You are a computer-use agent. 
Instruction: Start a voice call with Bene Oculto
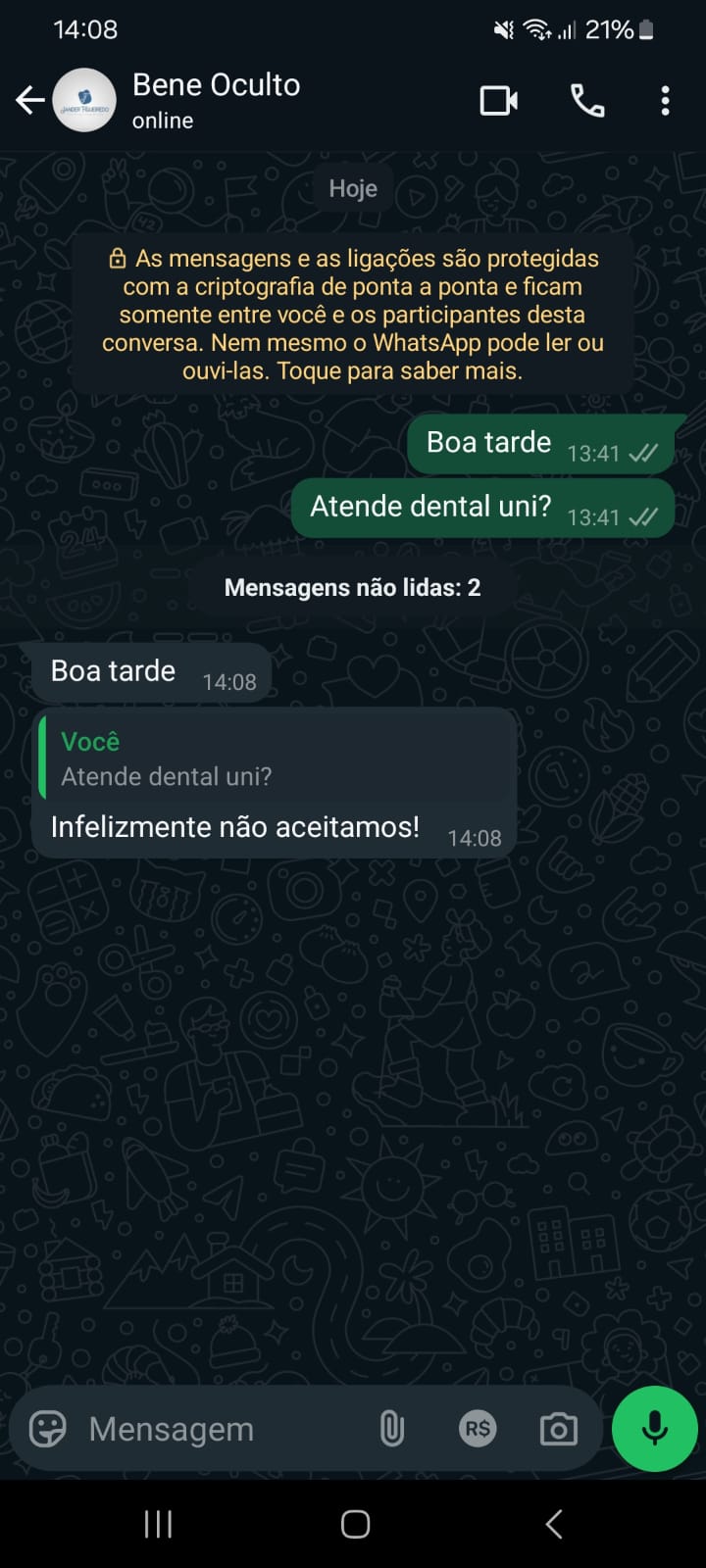587,101
